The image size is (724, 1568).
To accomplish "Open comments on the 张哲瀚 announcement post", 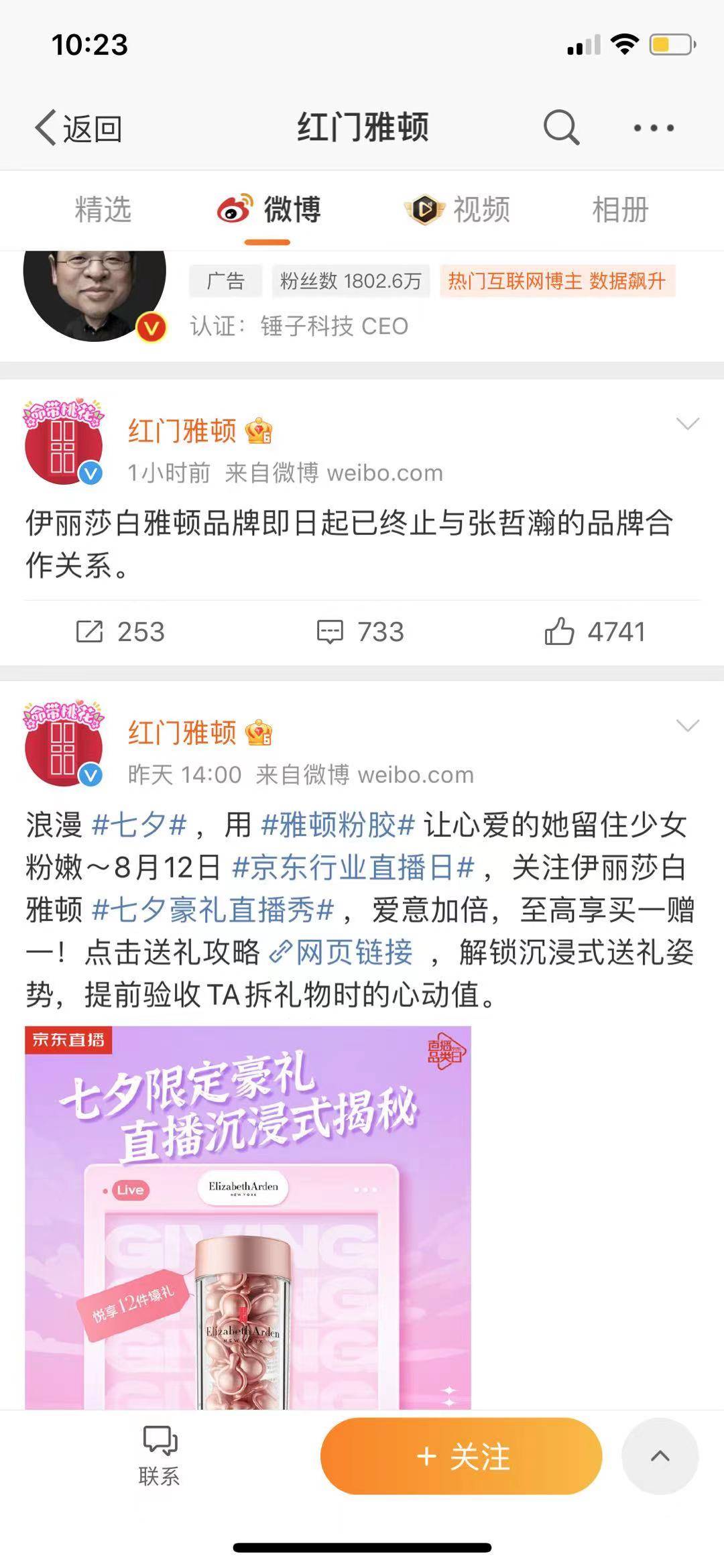I will [x=361, y=632].
